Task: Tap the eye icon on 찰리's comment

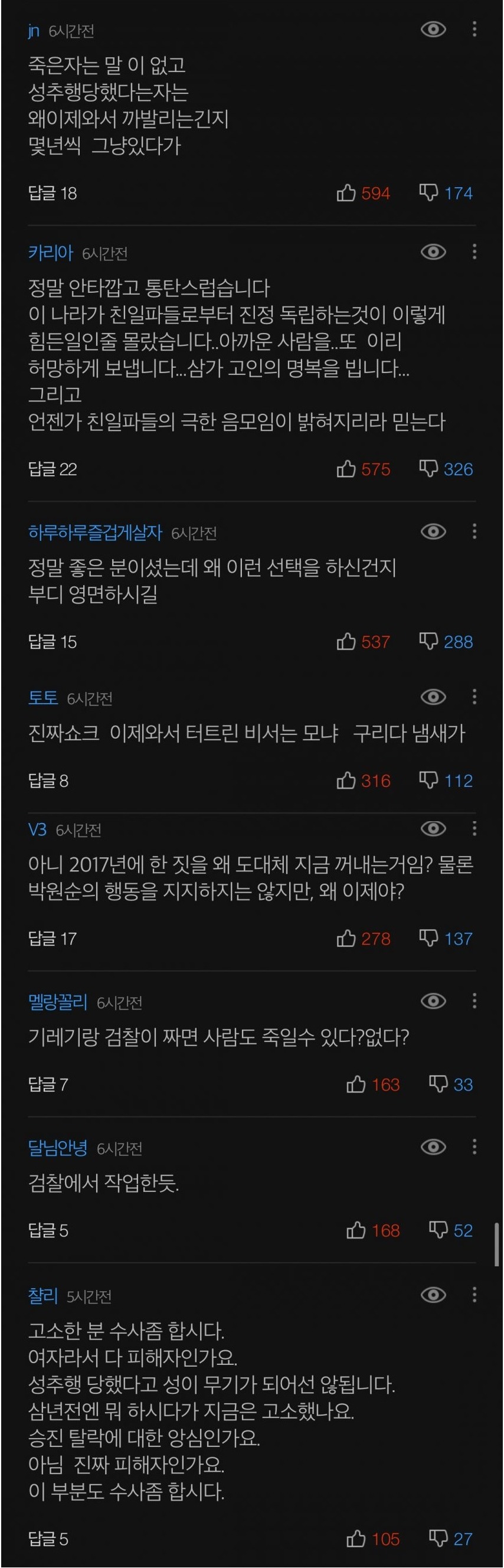Action: 433,1295
